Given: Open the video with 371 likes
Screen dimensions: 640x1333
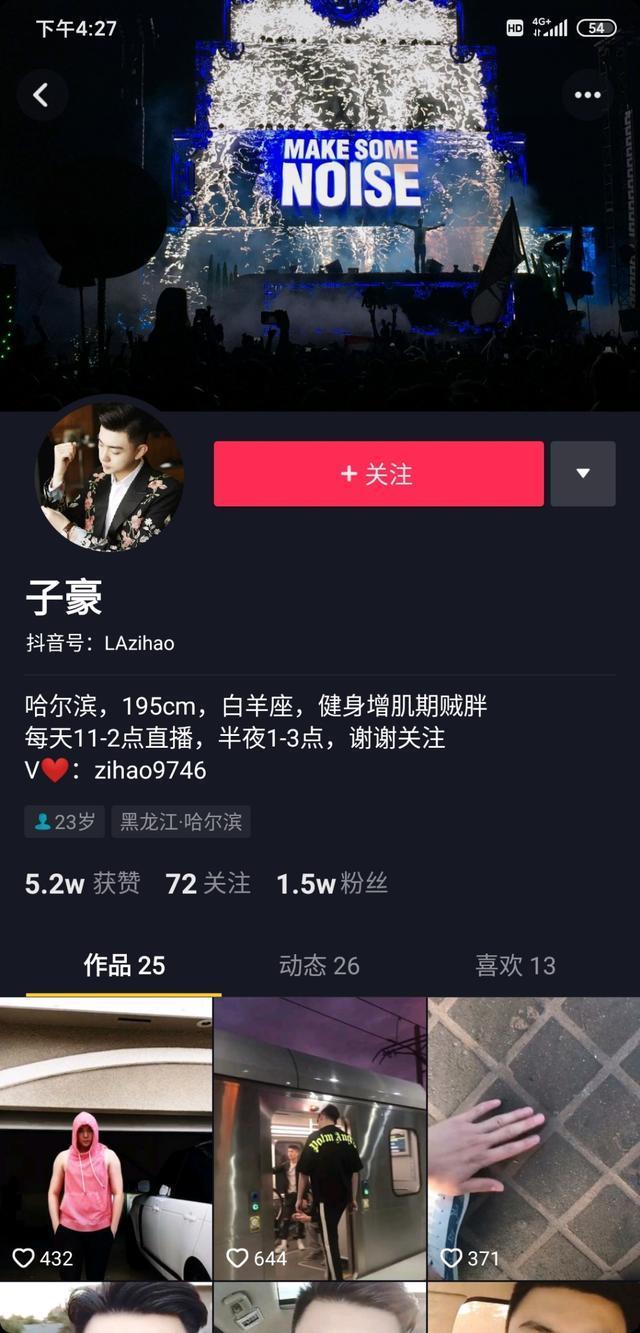Looking at the screenshot, I should pos(533,1138).
